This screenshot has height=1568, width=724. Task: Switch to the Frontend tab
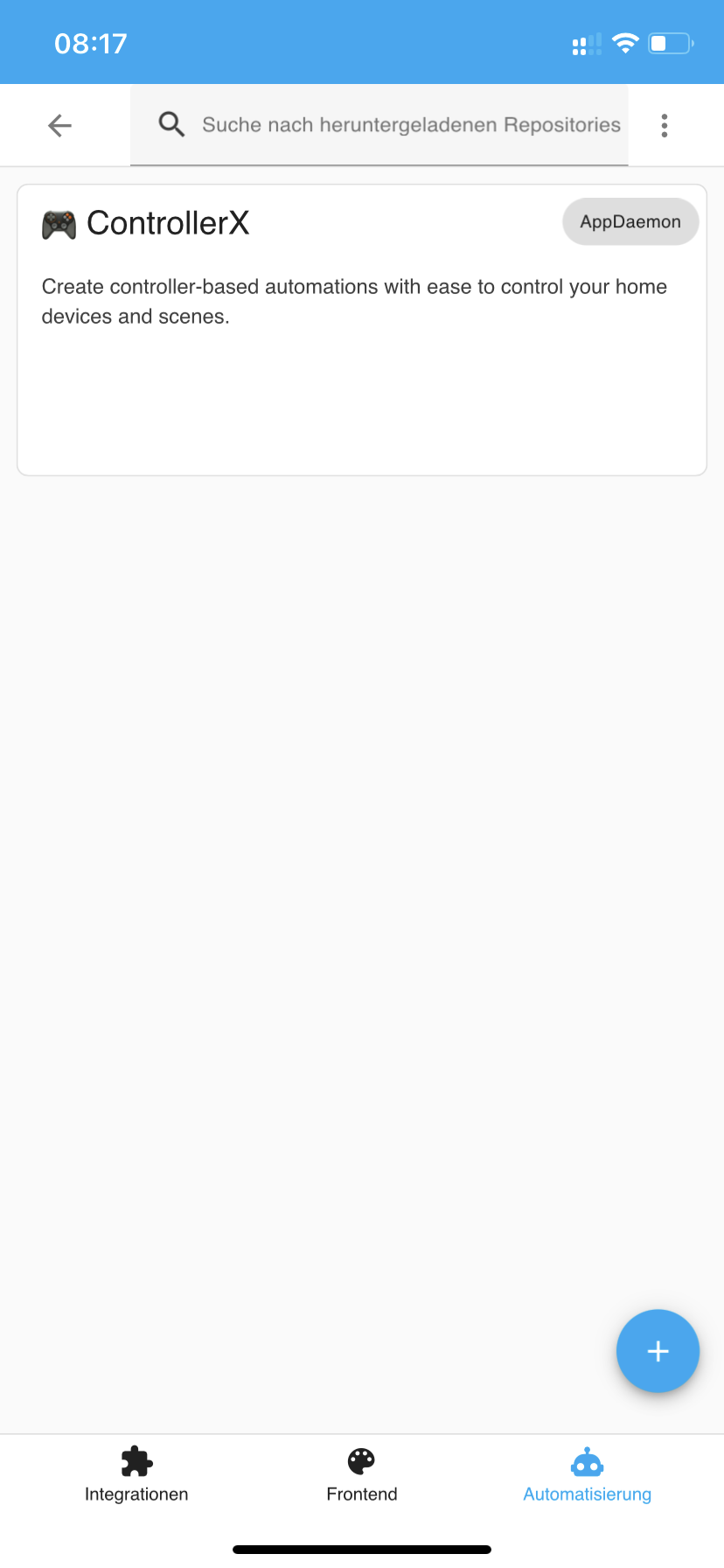click(x=361, y=1473)
